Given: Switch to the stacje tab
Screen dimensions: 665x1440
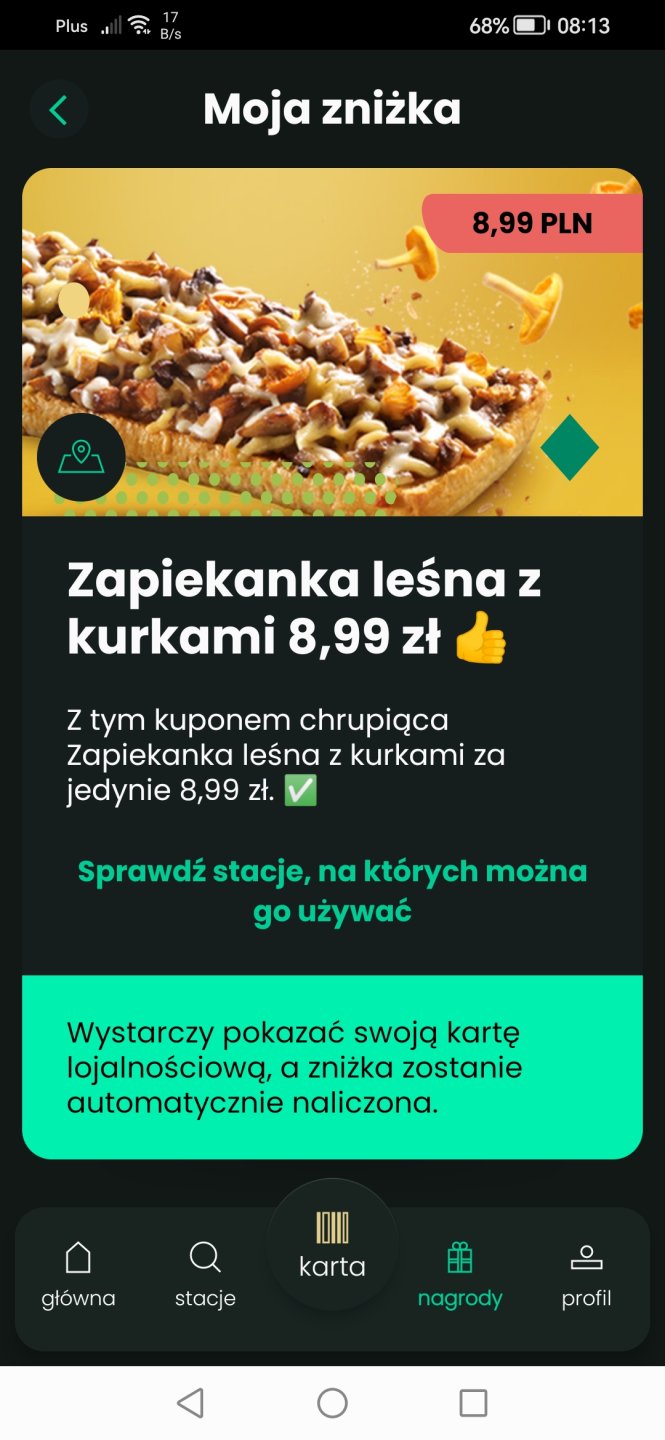Looking at the screenshot, I should (x=205, y=1275).
